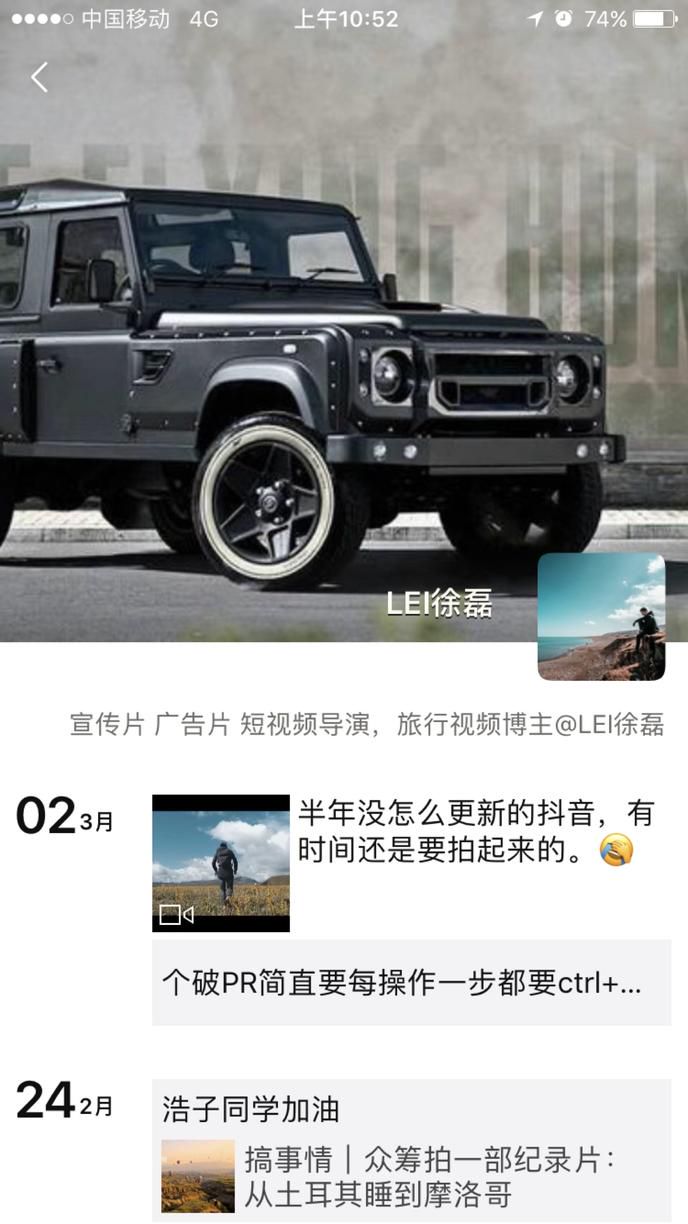
Task: Open LEI徐磊's profile avatar
Action: [601, 617]
